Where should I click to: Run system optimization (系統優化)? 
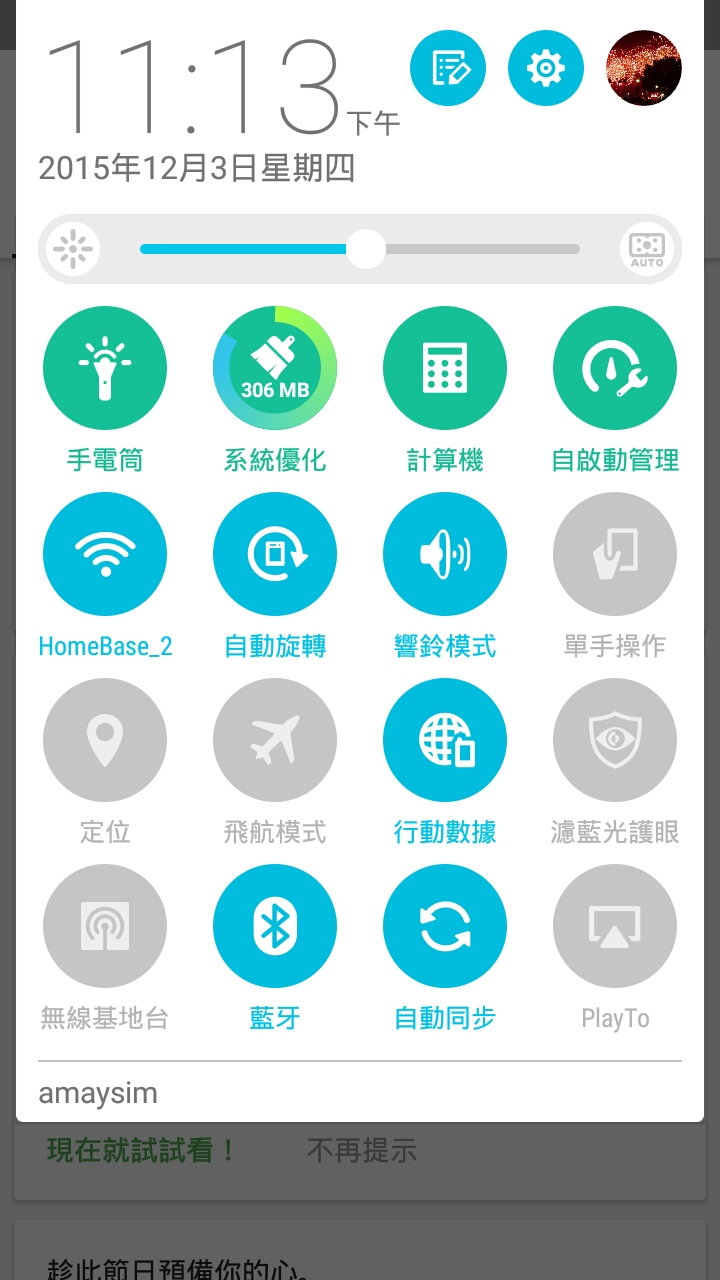pyautogui.click(x=275, y=368)
